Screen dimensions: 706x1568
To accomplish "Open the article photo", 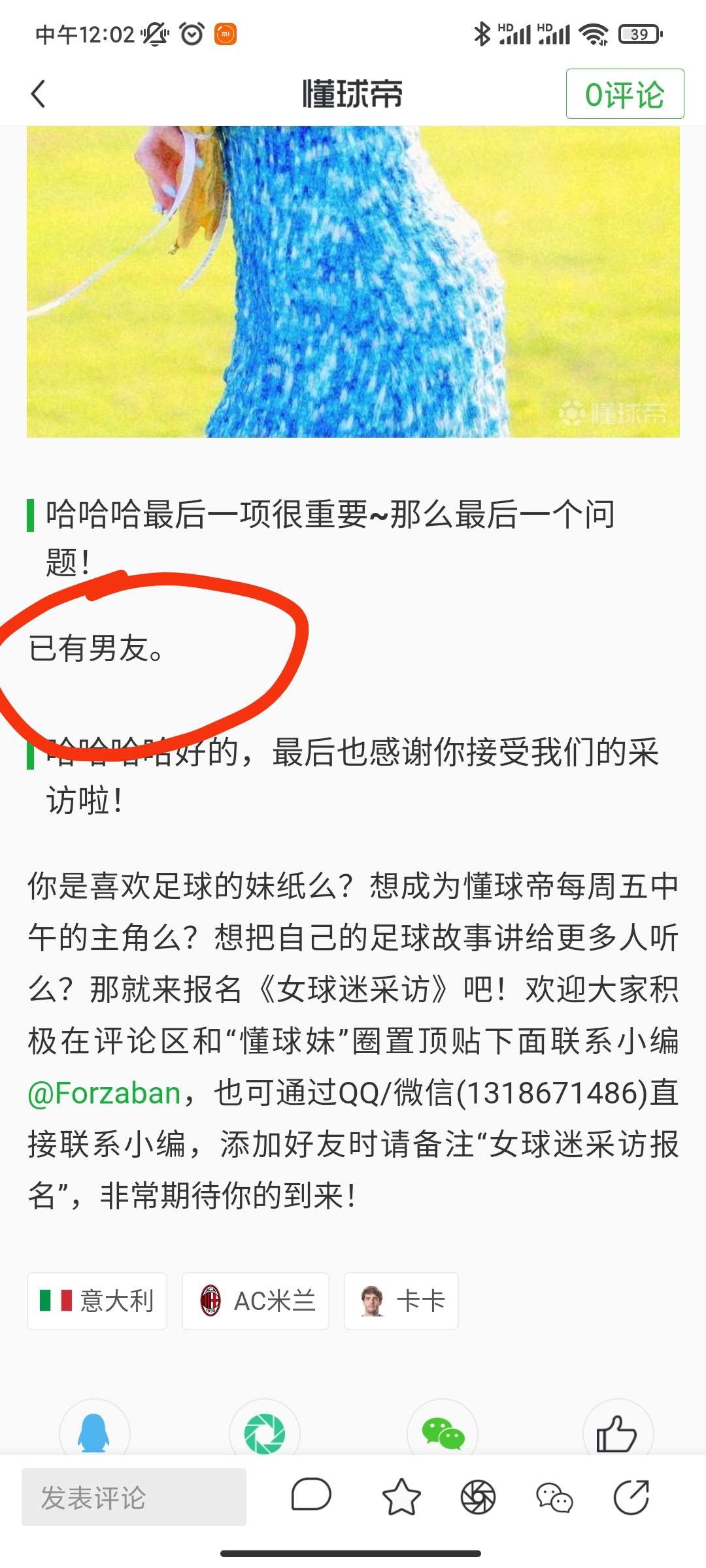I will coord(353,281).
